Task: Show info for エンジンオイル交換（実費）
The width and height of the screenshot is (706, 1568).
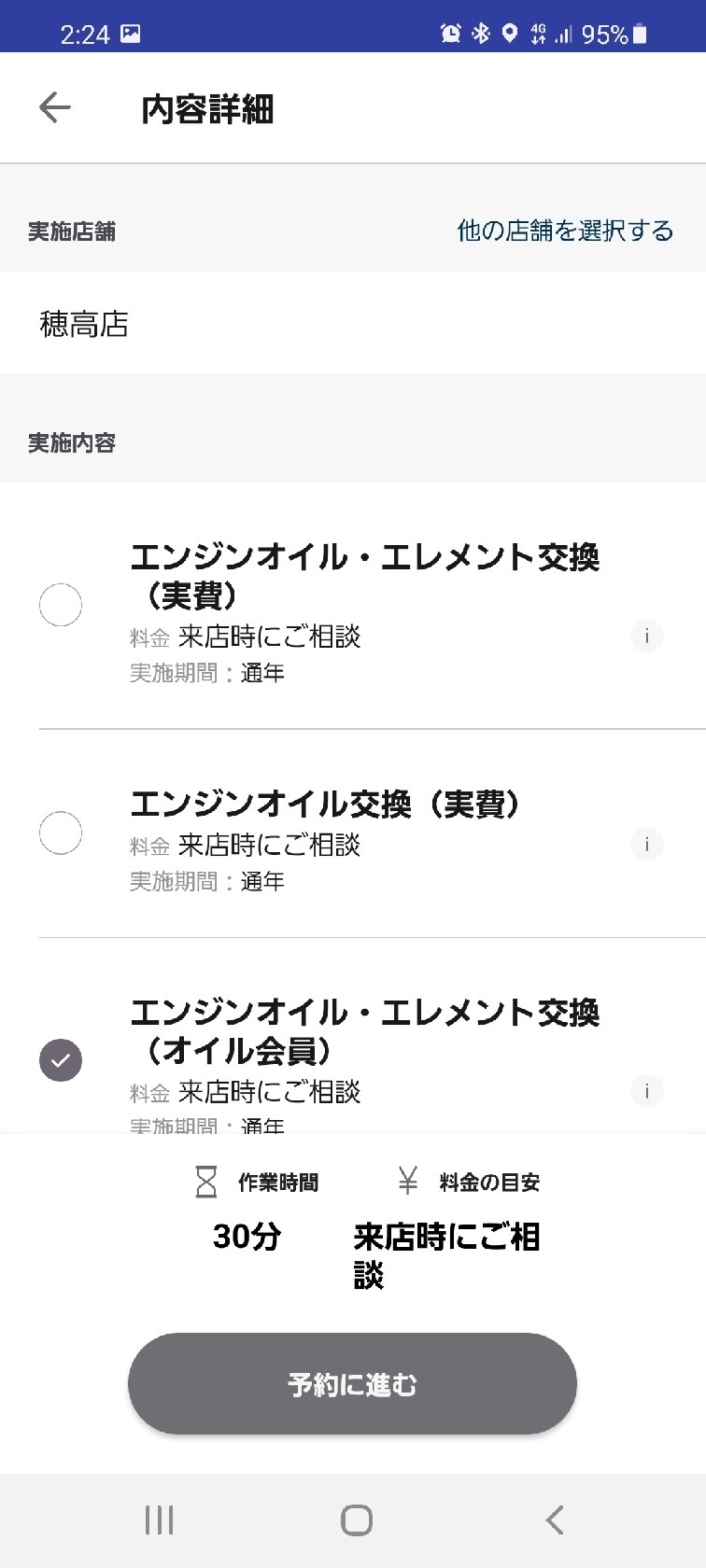Action: (x=646, y=845)
